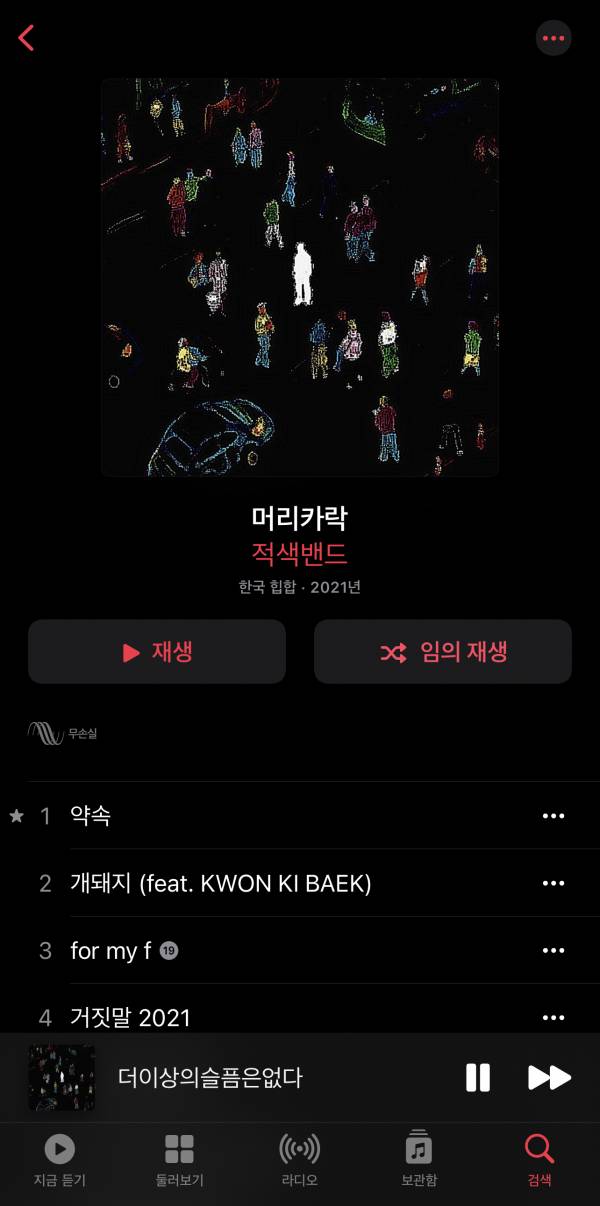Switch to the 보관함 tab
The width and height of the screenshot is (600, 1206).
click(x=419, y=1160)
